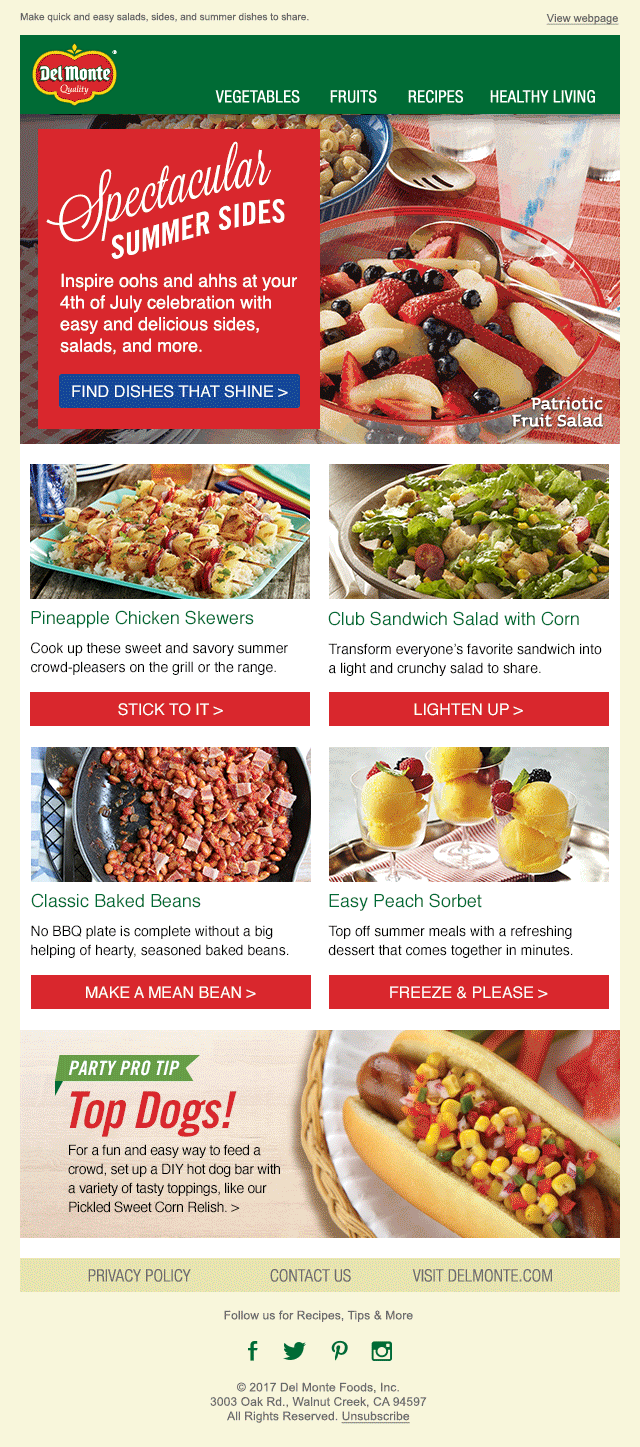Open the Fruits menu item
The image size is (640, 1447).
point(353,97)
